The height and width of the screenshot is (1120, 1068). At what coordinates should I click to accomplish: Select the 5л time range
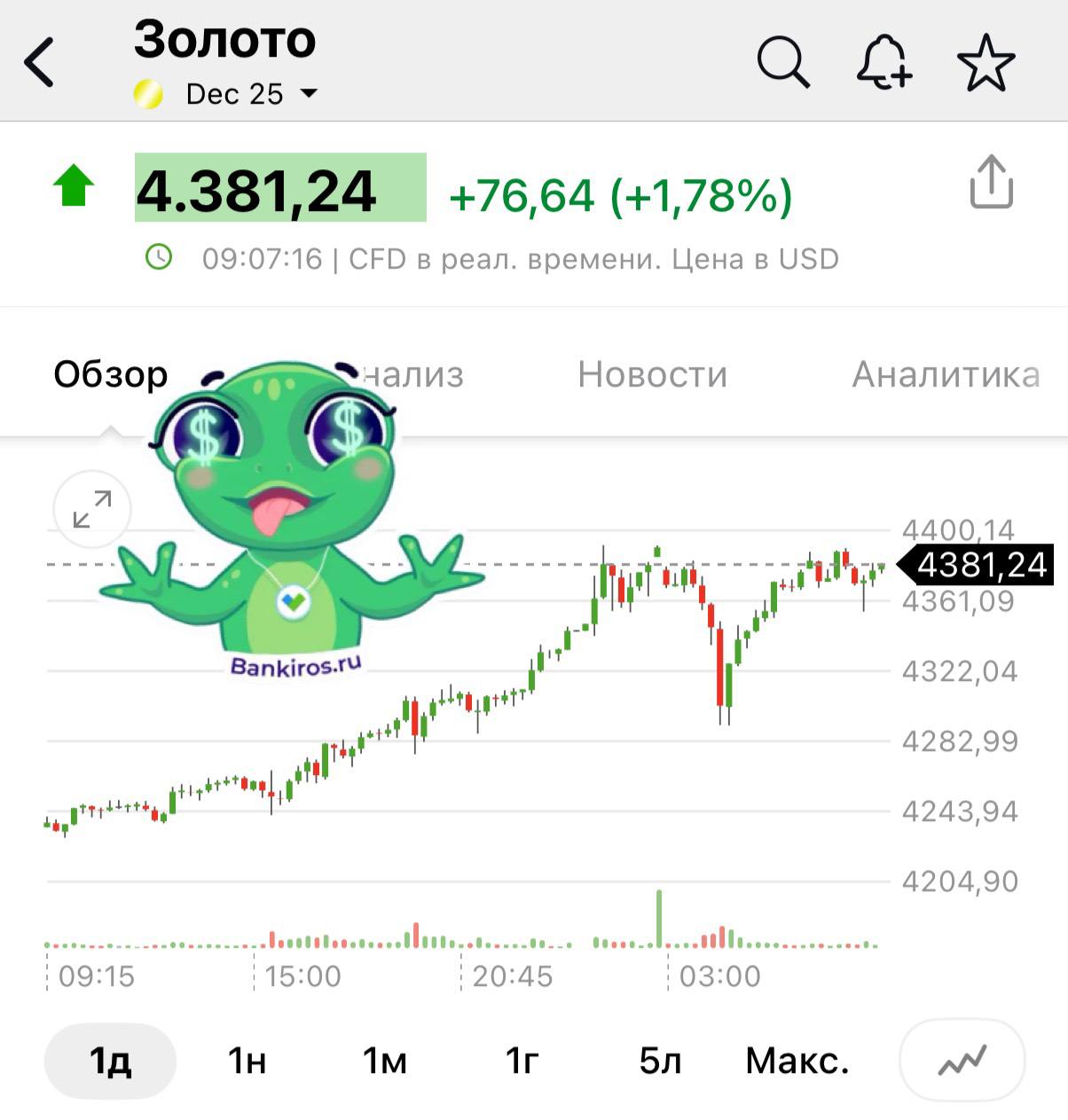tap(660, 1061)
